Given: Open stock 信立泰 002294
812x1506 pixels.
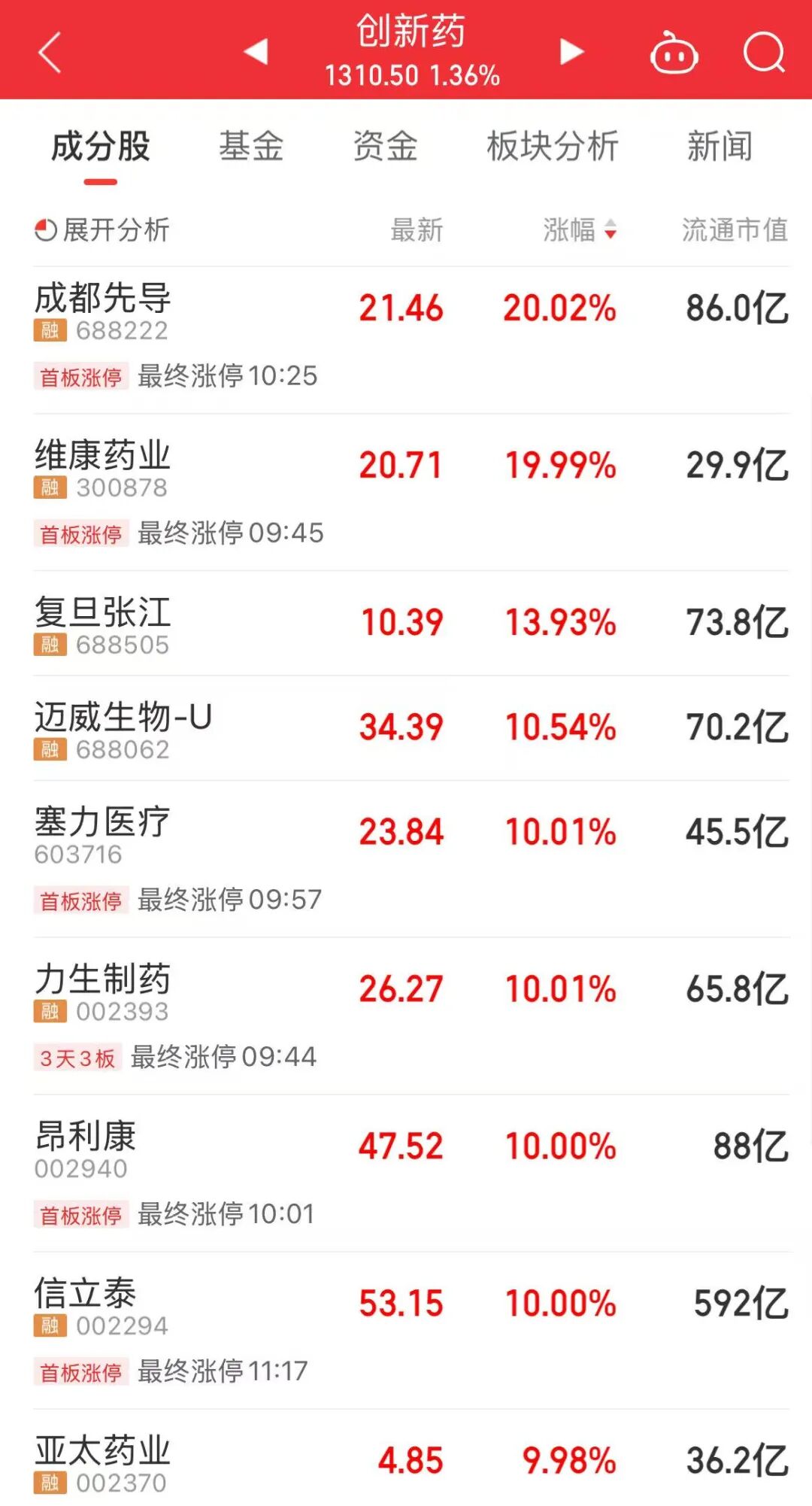Looking at the screenshot, I should 86,1305.
